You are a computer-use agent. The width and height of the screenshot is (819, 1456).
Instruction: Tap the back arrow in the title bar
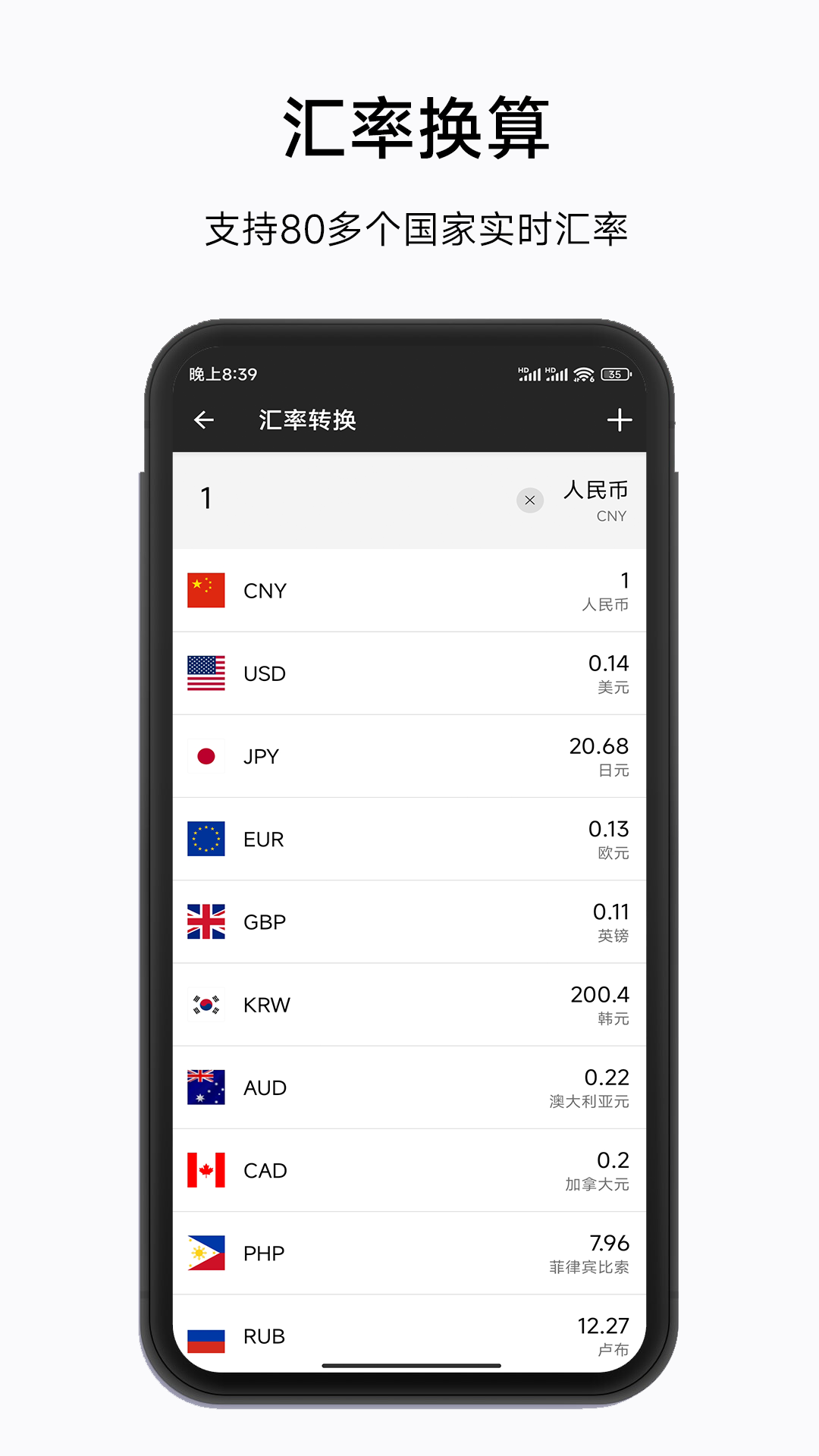(x=203, y=419)
